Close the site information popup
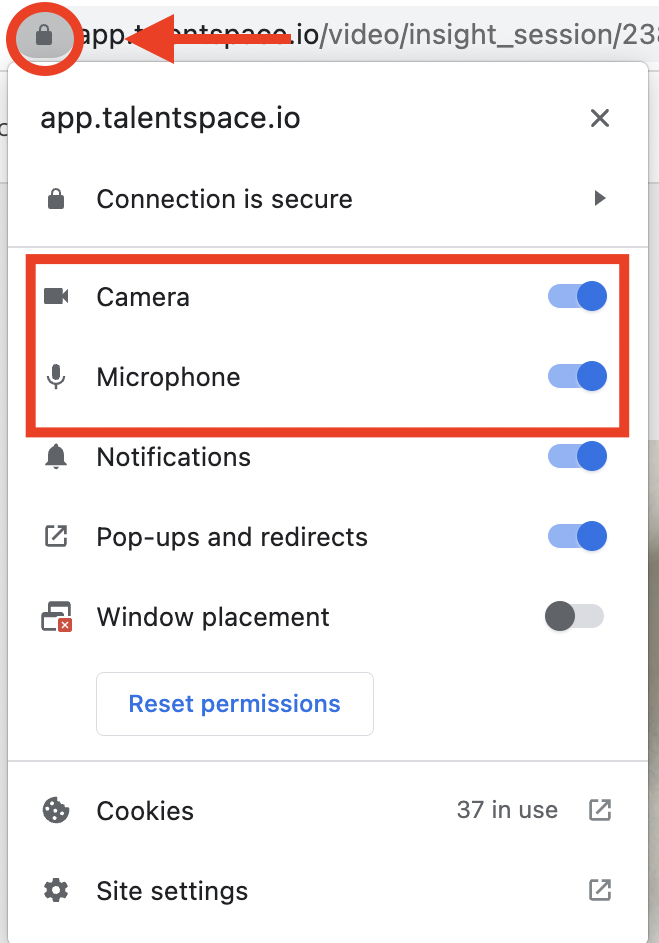This screenshot has width=659, height=943. (599, 119)
